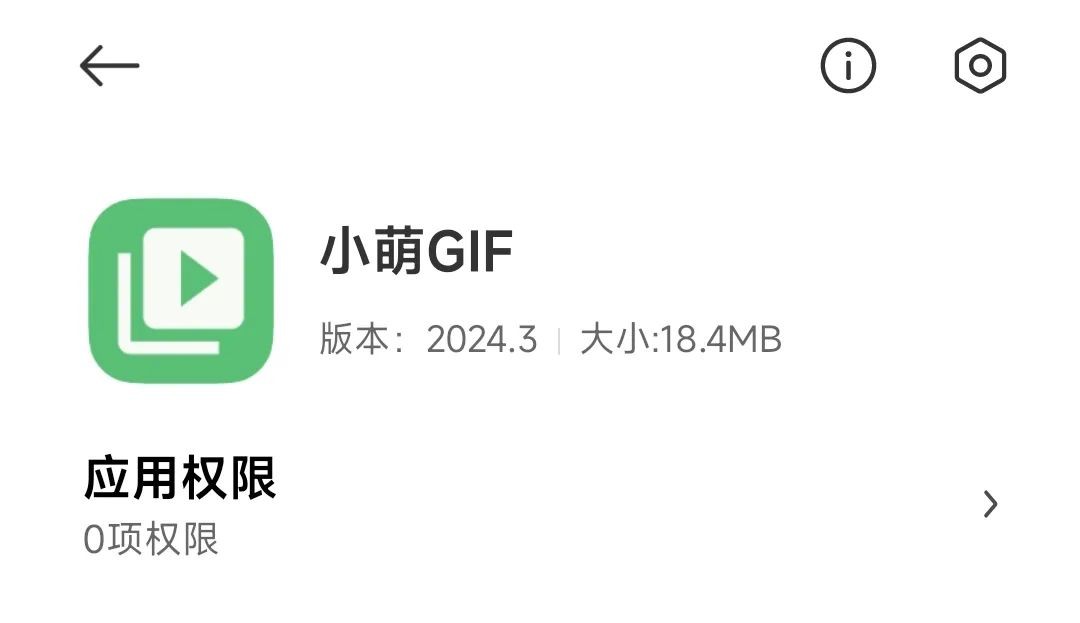This screenshot has height=623, width=1080.
Task: Open the 应用权限 permissions row
Action: [540, 505]
